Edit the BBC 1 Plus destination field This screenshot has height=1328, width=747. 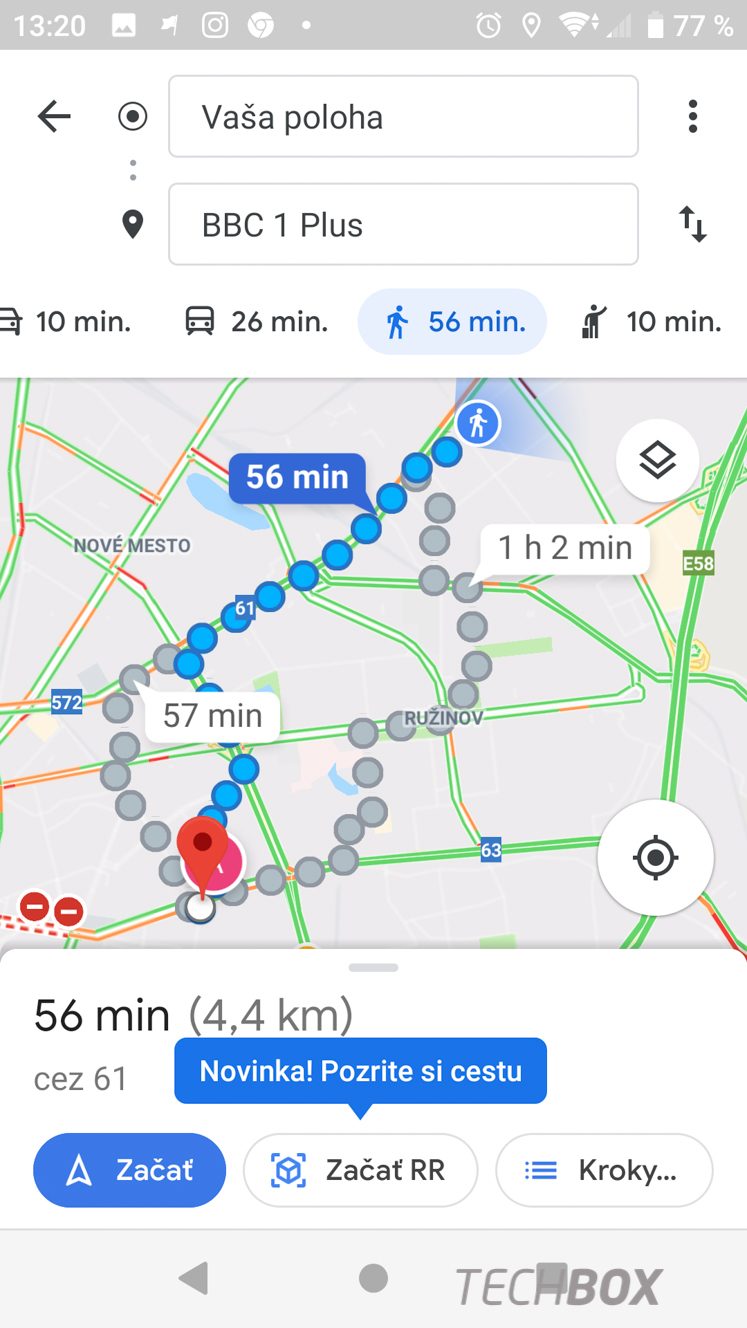(x=403, y=225)
